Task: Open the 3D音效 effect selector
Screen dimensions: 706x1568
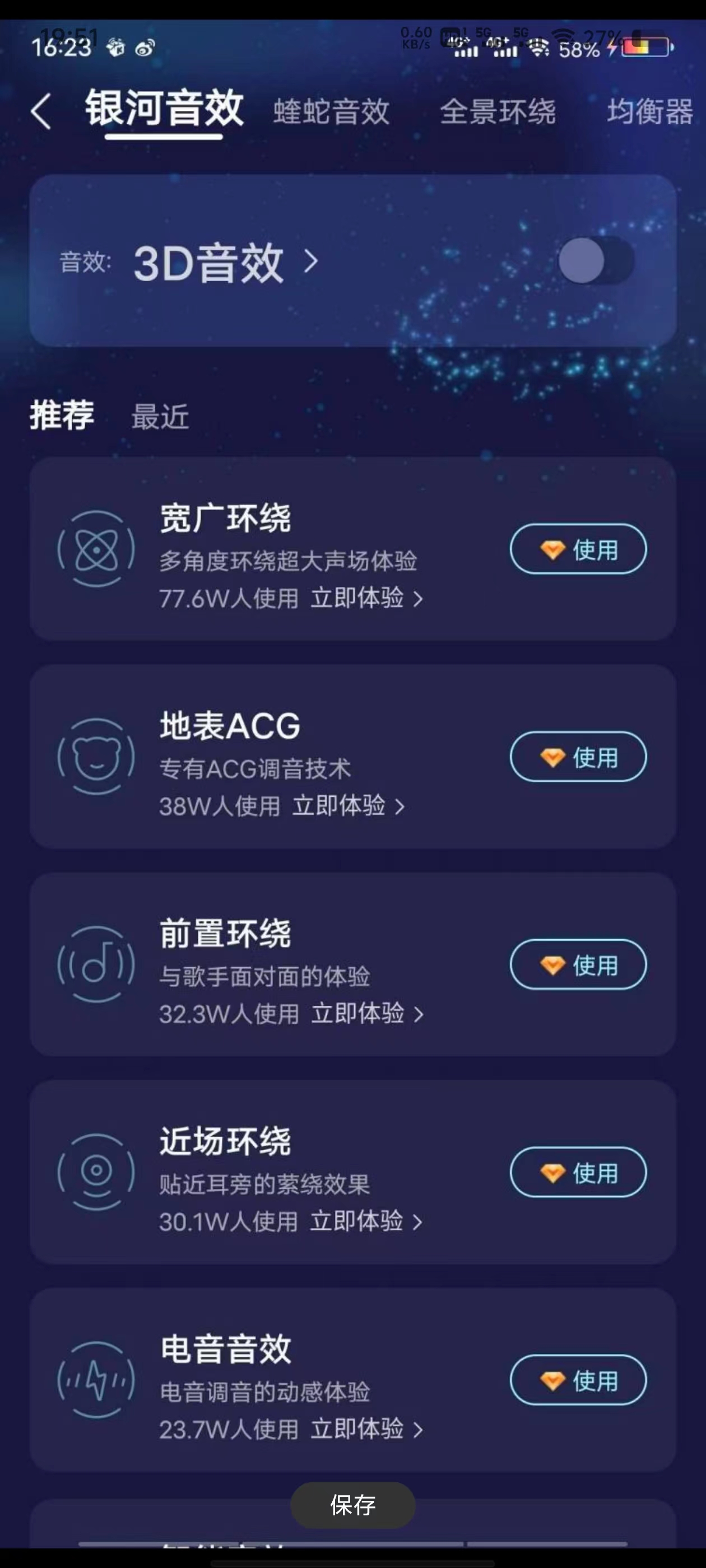Action: coord(225,262)
